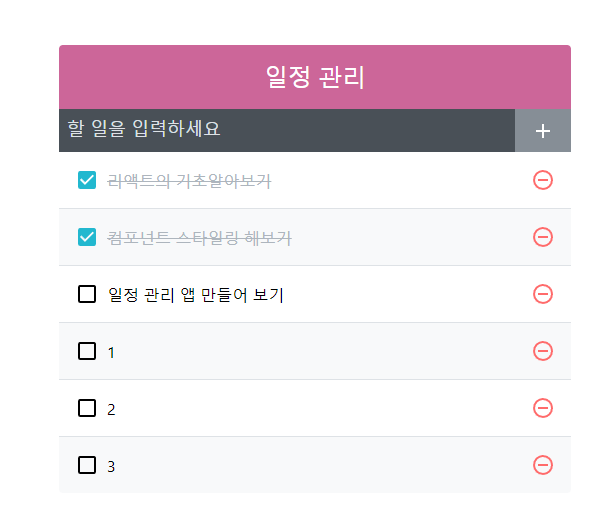Uncheck the '리액트의 기초알아보기' checkbox

pyautogui.click(x=87, y=180)
